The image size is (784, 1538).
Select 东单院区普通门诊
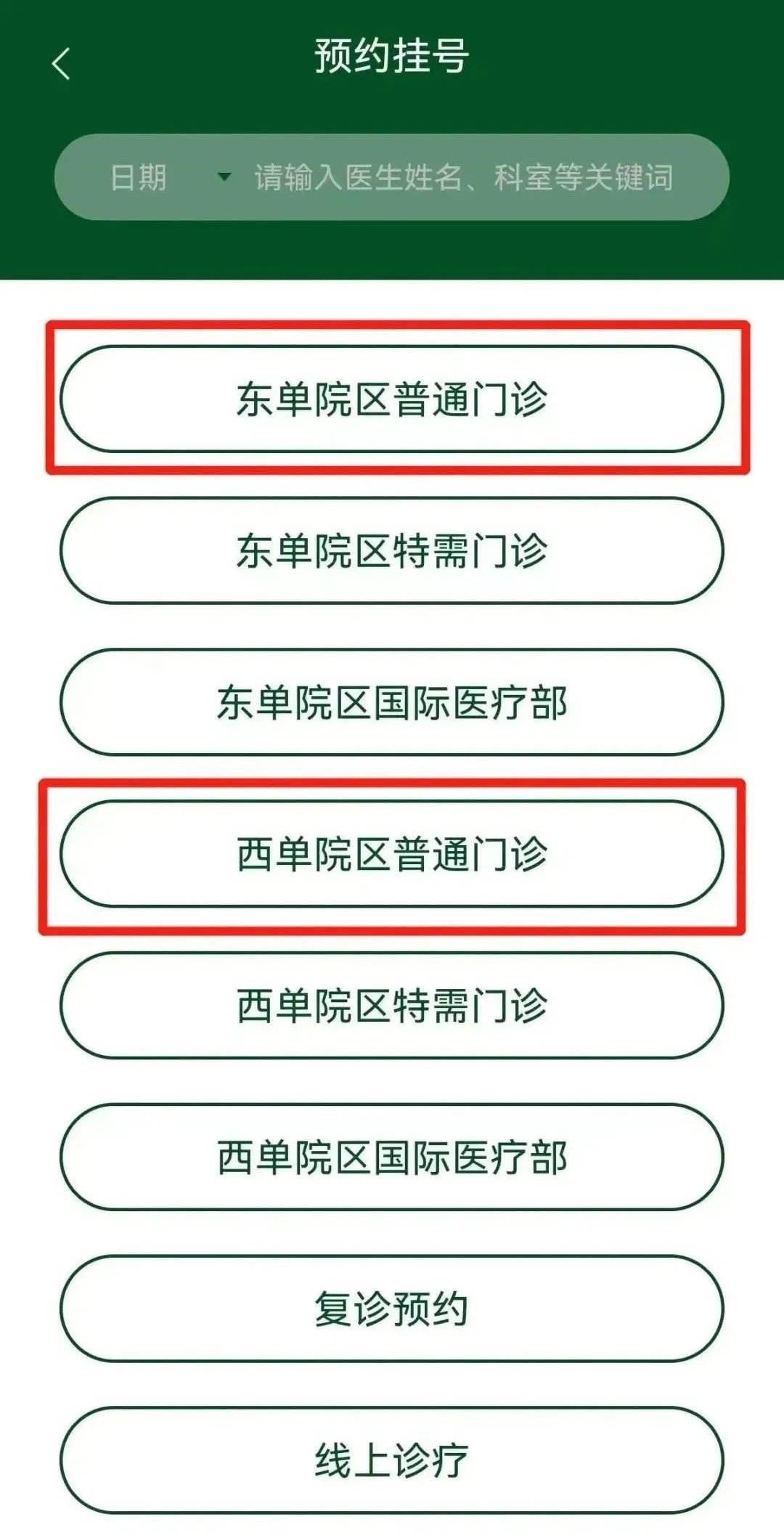pos(392,399)
